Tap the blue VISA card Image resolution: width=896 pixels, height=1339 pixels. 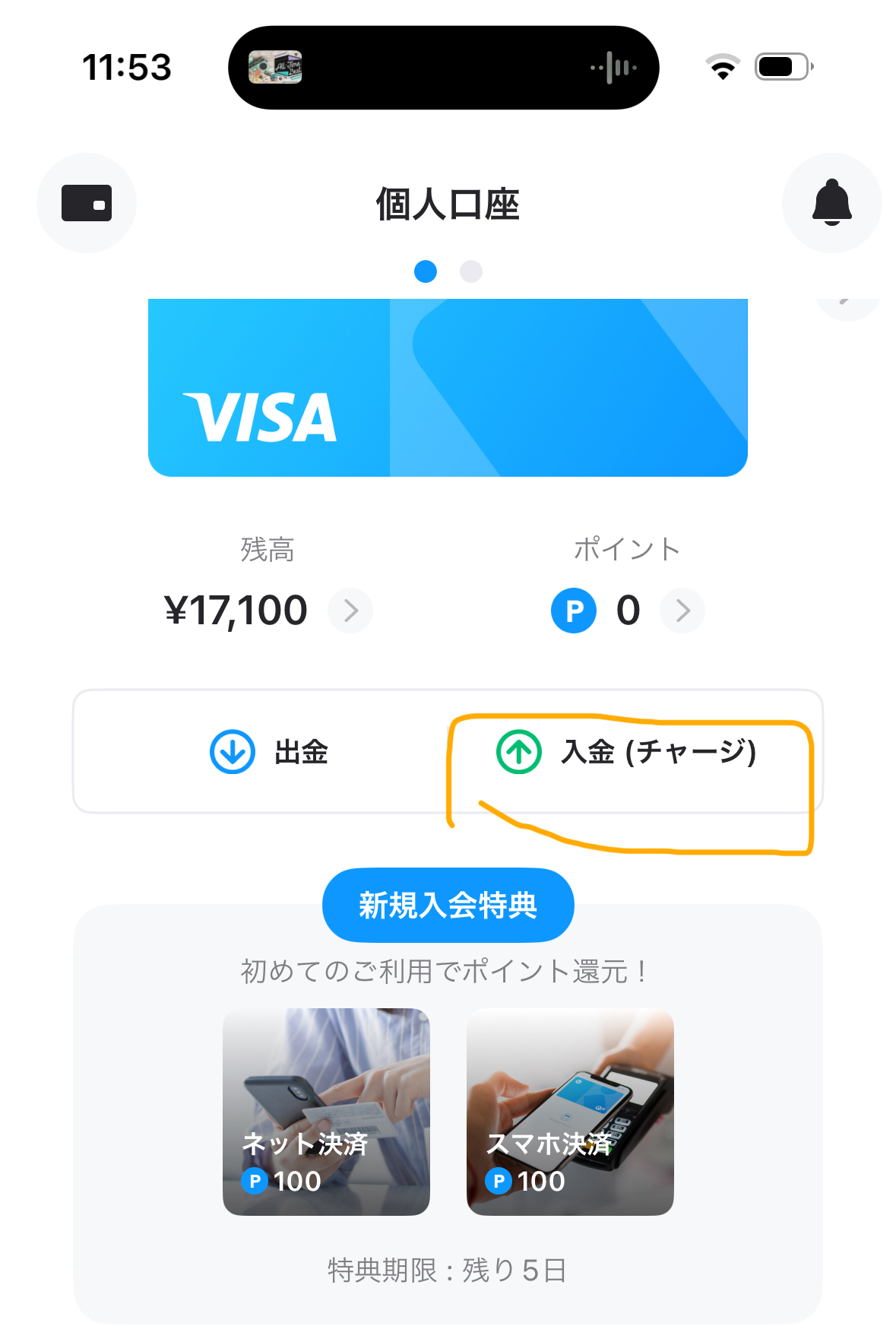pos(448,388)
